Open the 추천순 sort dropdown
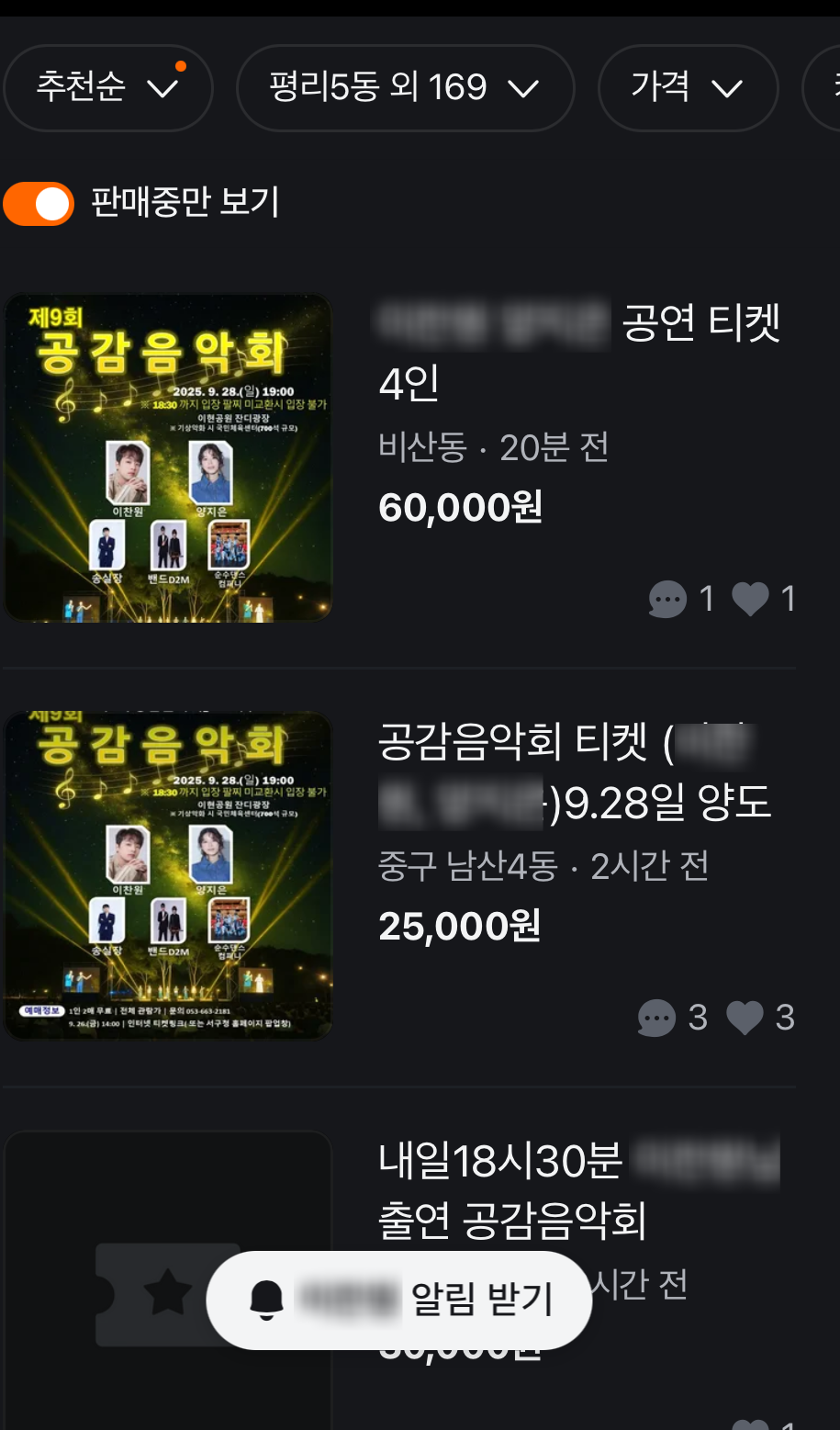840x1430 pixels. [107, 88]
